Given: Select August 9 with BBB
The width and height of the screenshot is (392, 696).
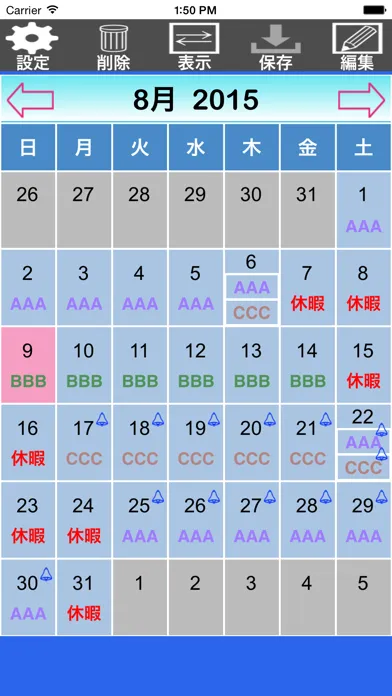Looking at the screenshot, I should [28, 365].
